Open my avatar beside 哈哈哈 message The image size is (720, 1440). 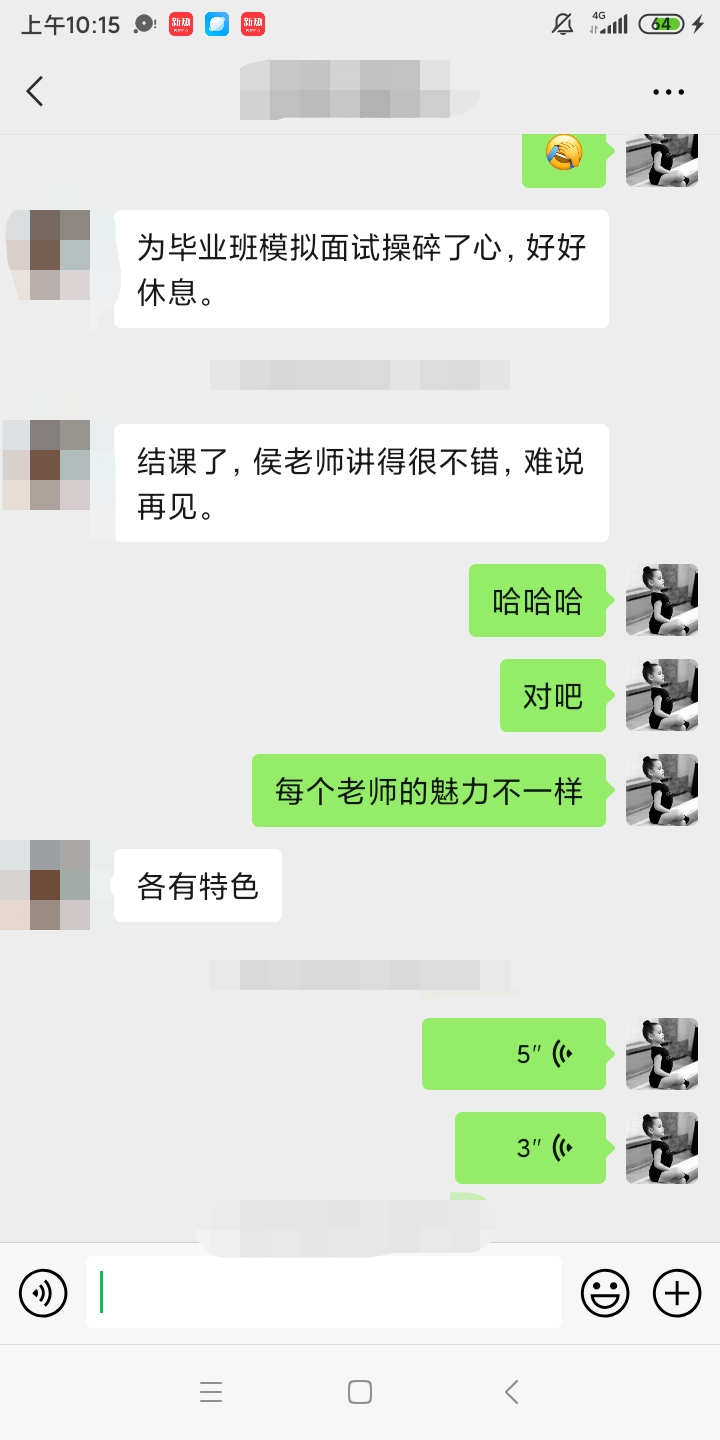point(661,600)
